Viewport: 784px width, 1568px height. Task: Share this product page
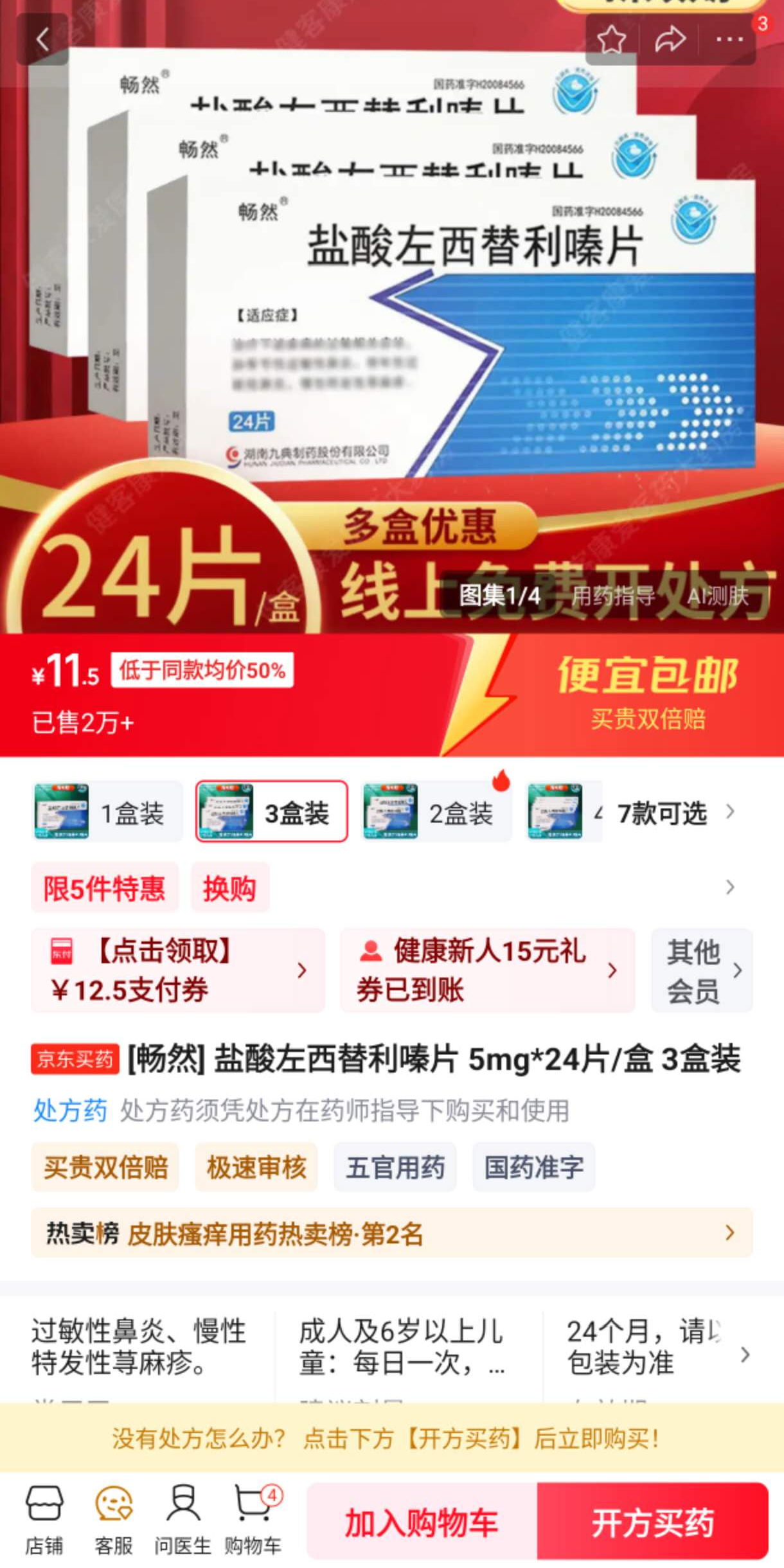click(670, 40)
